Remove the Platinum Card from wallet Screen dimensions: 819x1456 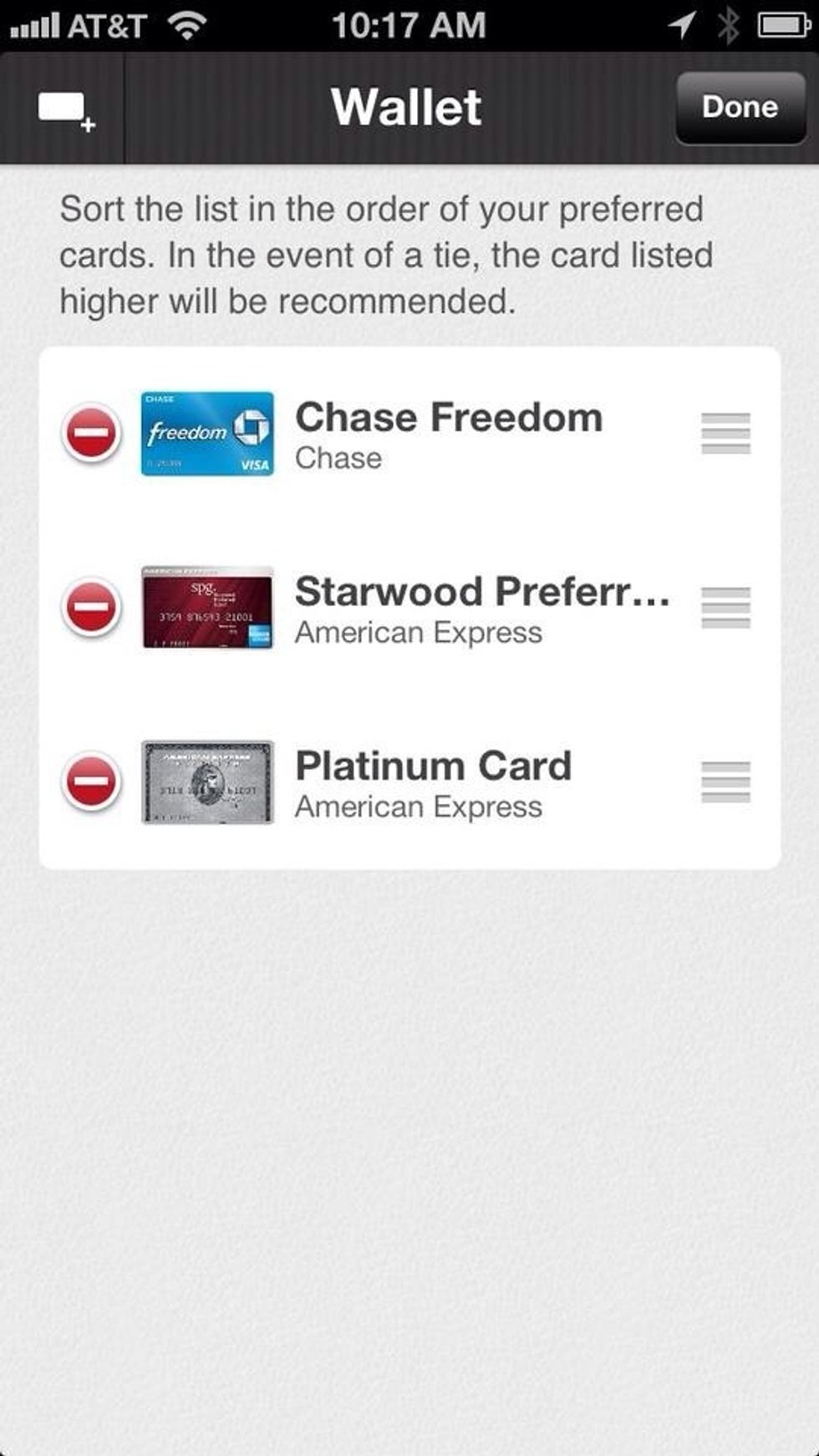point(91,781)
